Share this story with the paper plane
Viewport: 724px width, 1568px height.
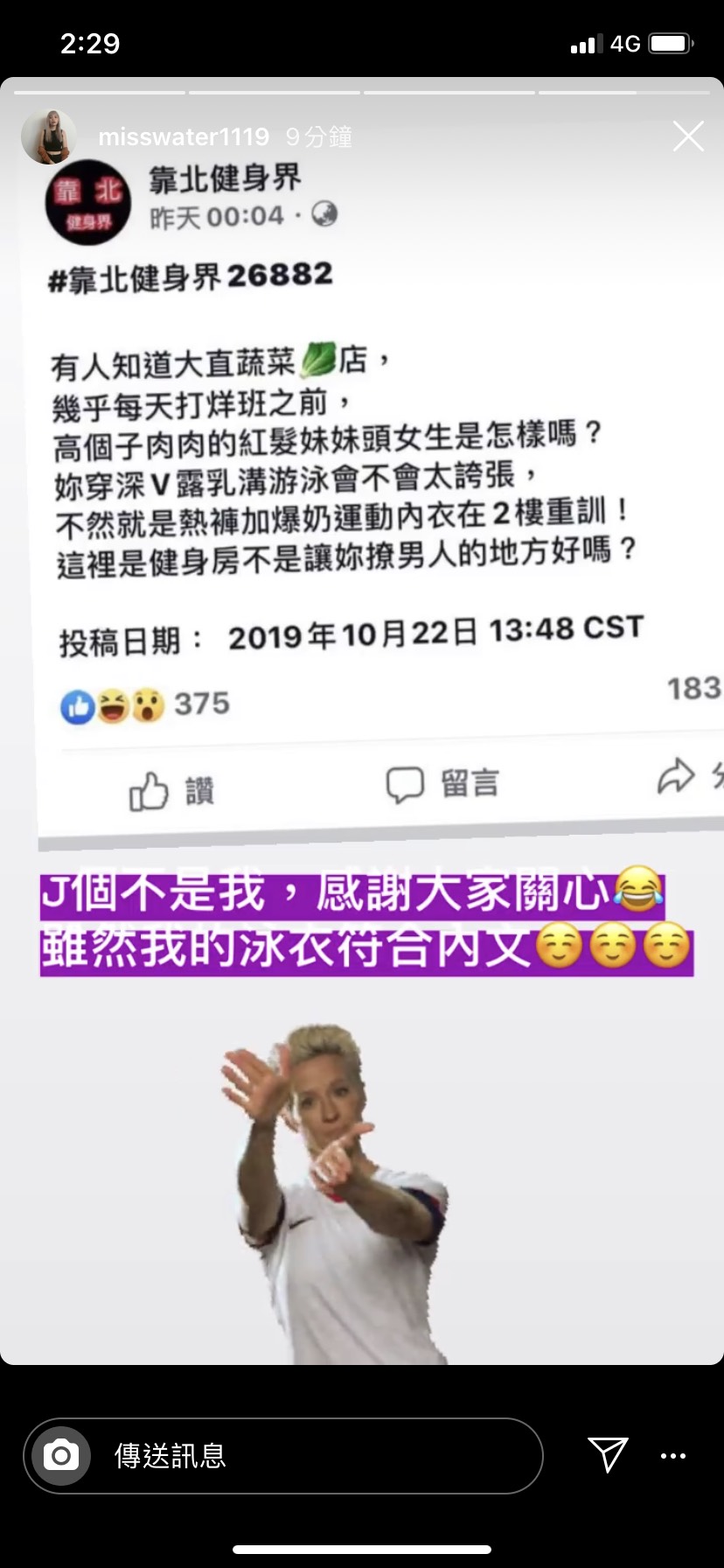coord(608,1454)
